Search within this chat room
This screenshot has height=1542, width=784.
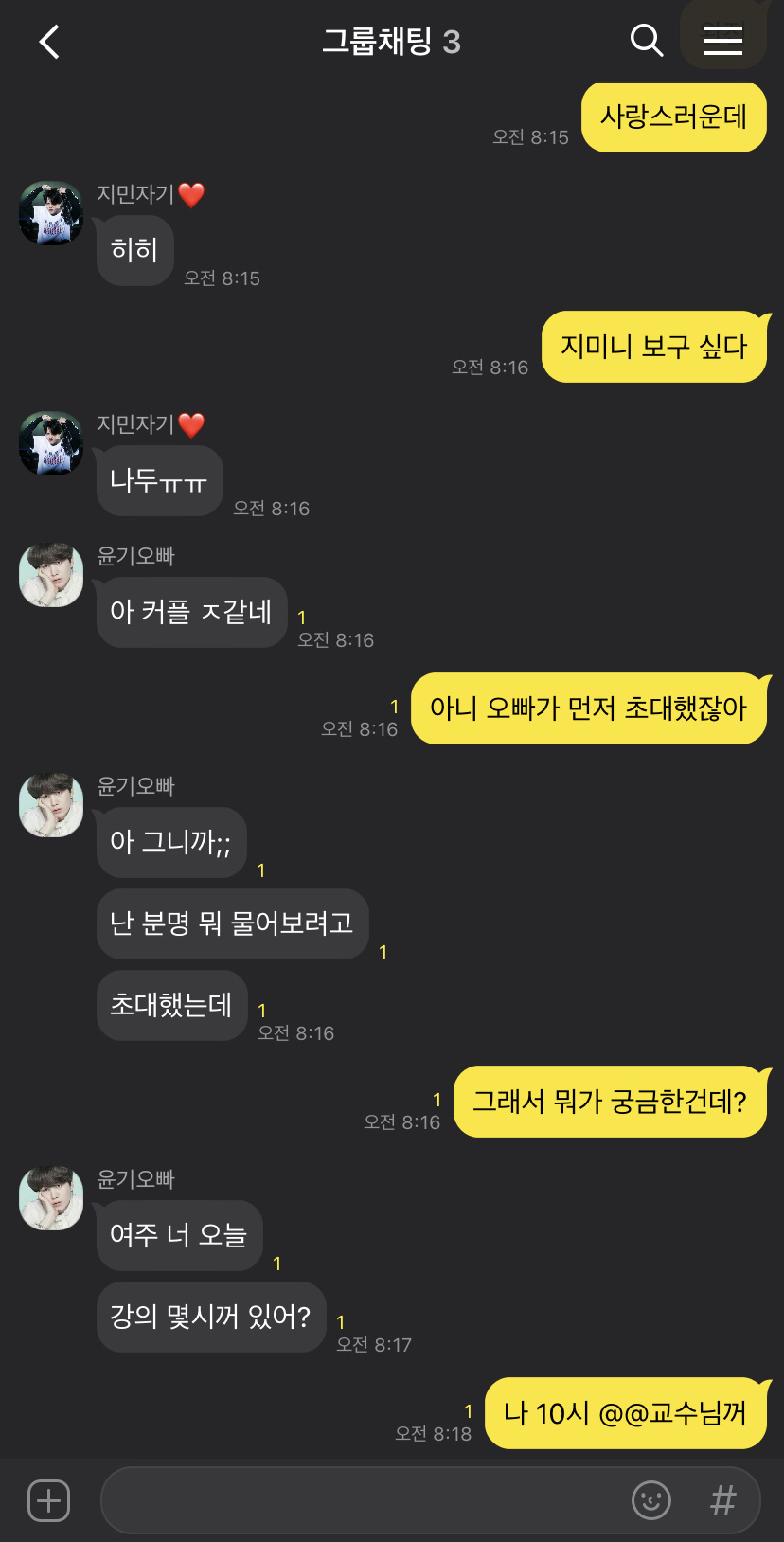646,41
